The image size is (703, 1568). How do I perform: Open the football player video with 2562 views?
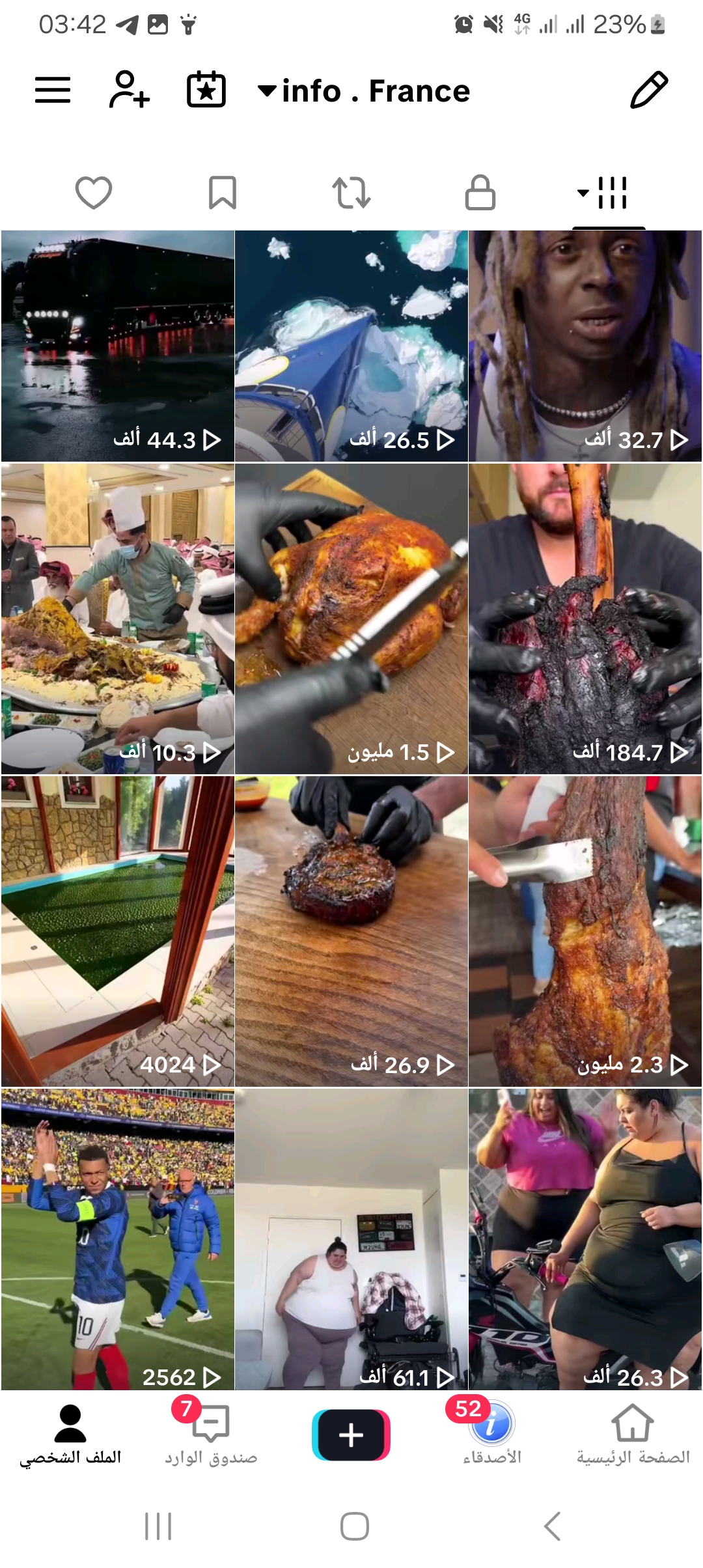point(118,1239)
